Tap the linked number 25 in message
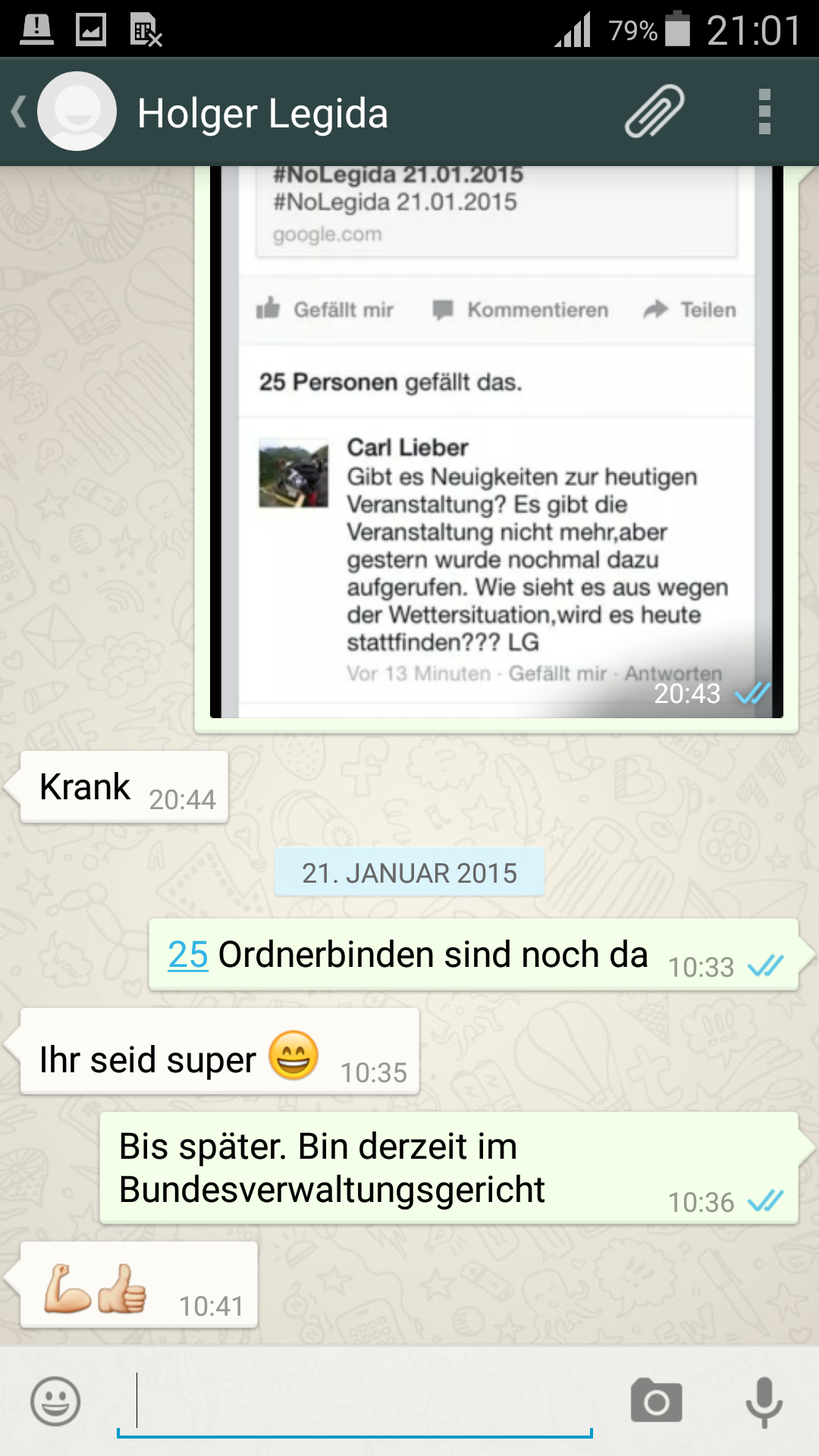 point(188,955)
